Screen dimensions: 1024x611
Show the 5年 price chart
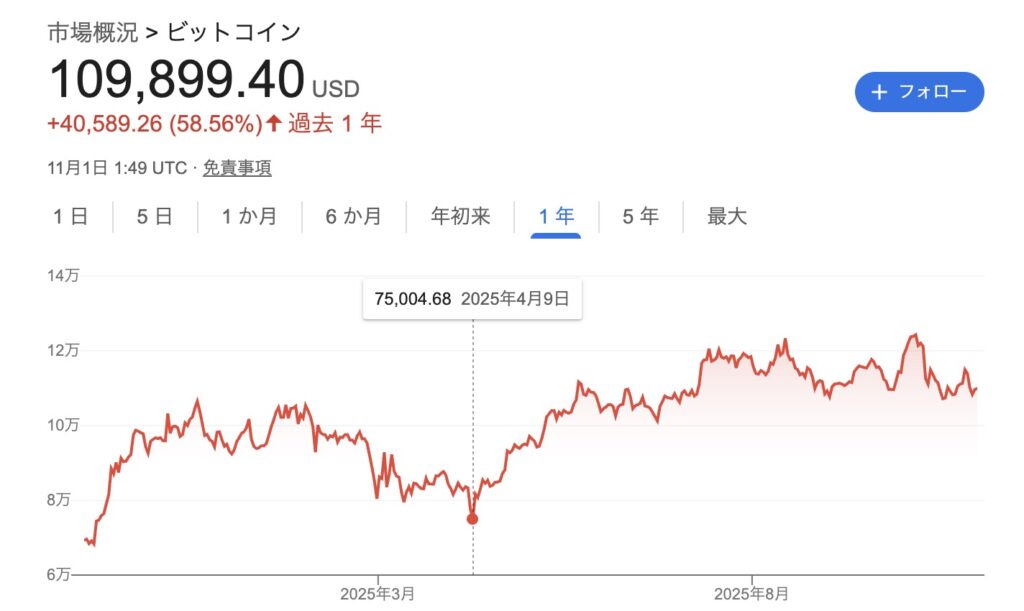(640, 216)
